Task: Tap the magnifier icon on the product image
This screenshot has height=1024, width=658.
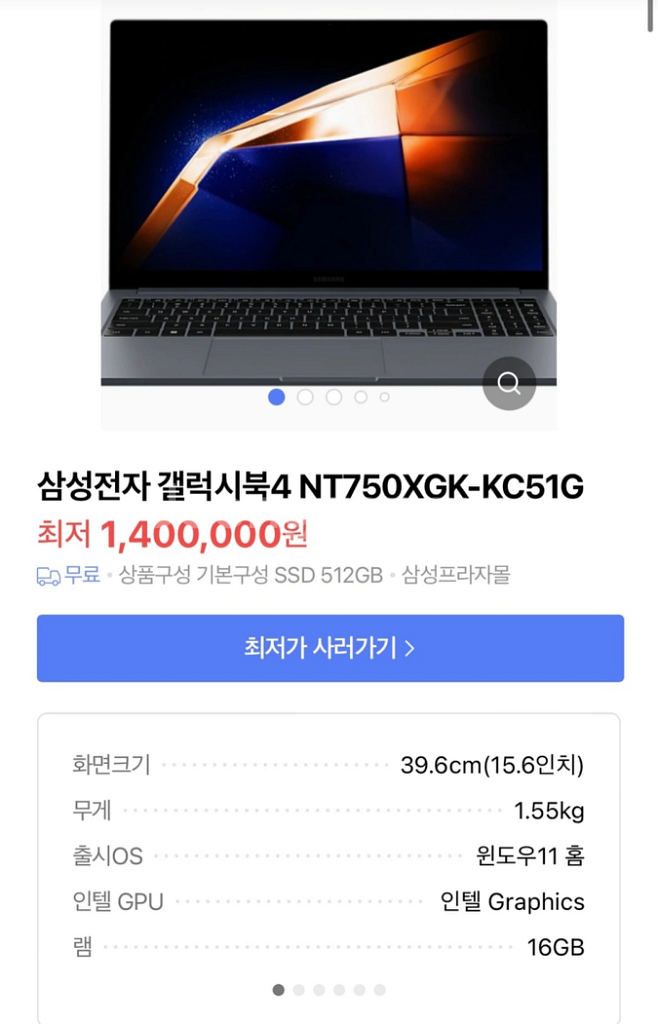Action: [509, 383]
